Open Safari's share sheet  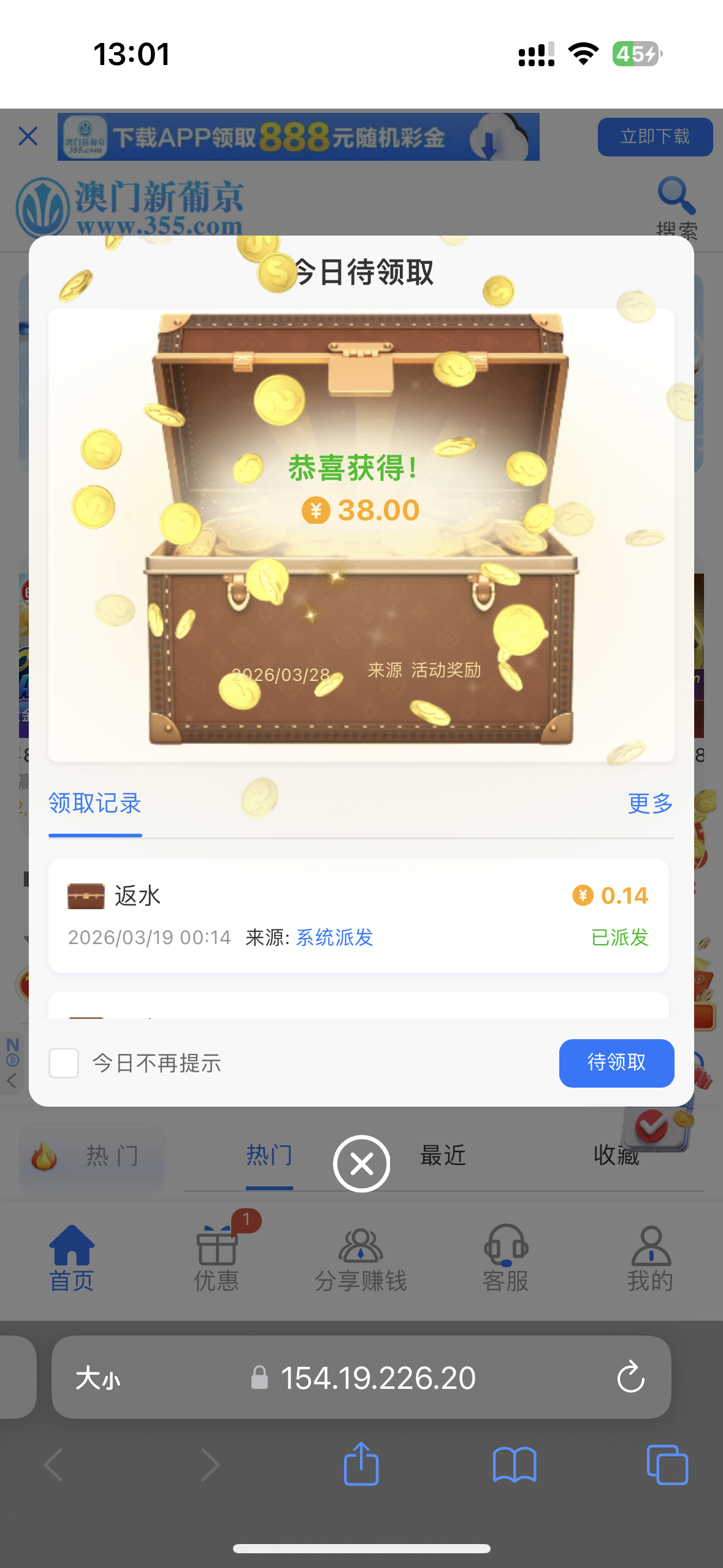[361, 1464]
